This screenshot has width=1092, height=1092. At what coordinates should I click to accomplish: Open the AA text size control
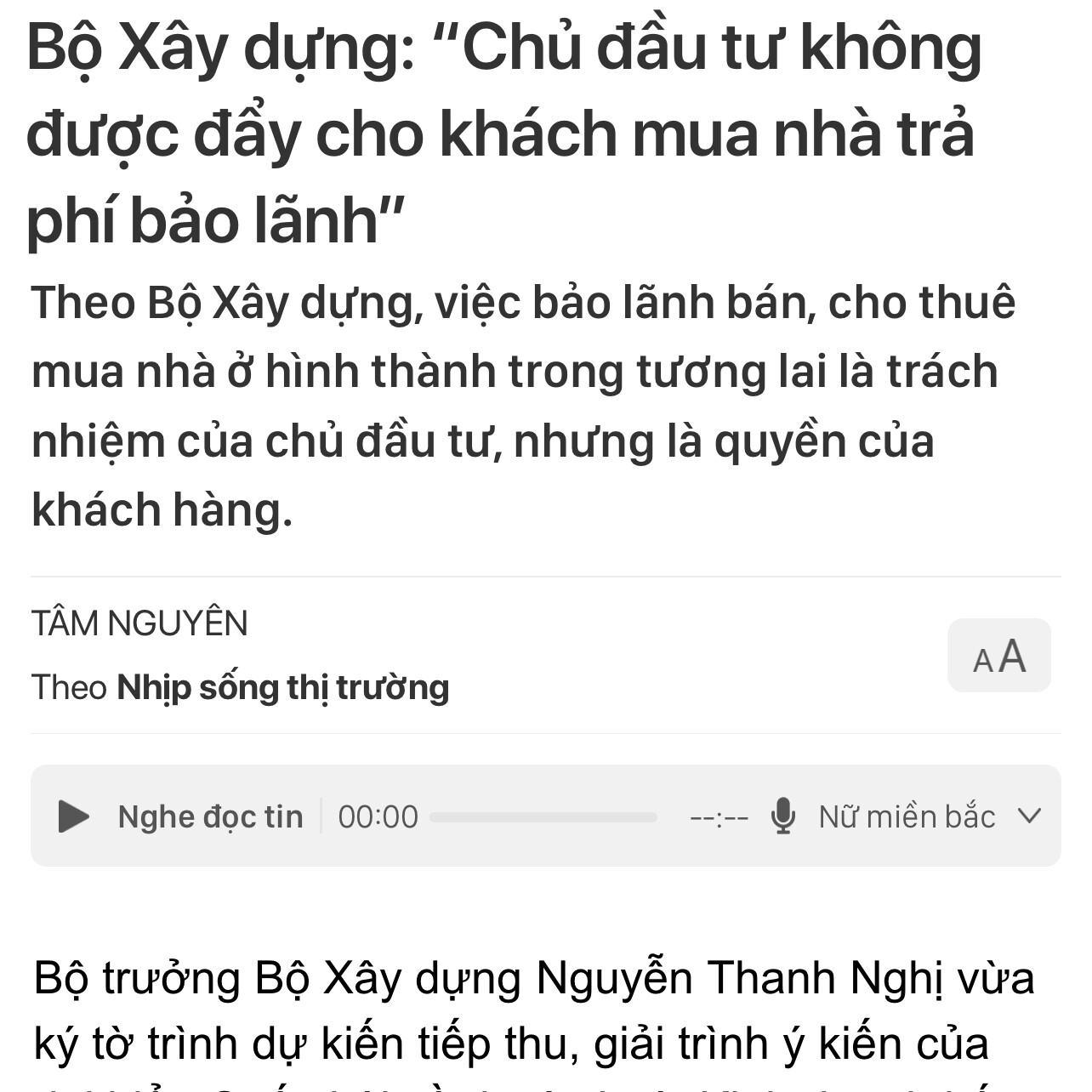pyautogui.click(x=998, y=656)
